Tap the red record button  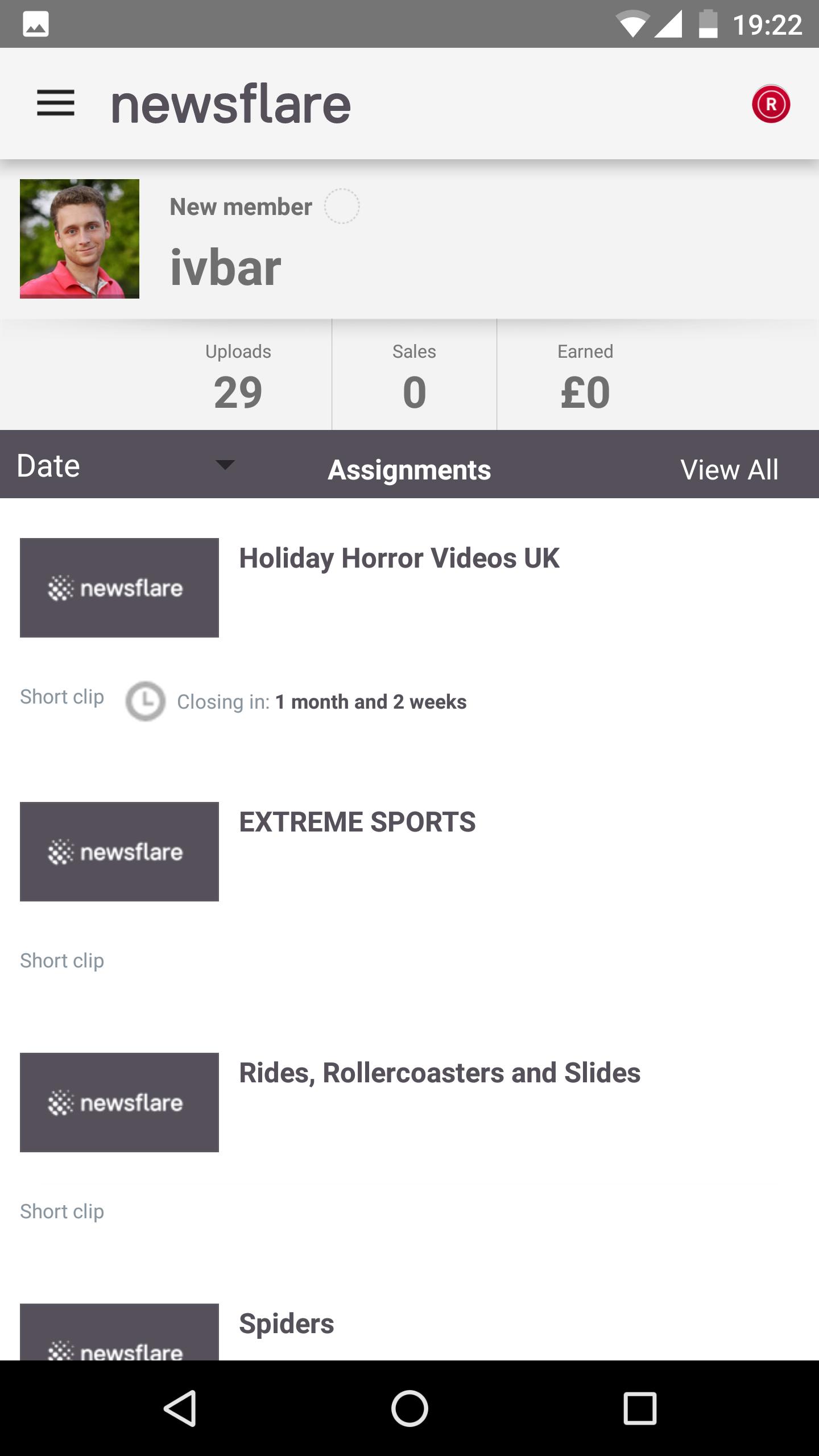coord(771,104)
